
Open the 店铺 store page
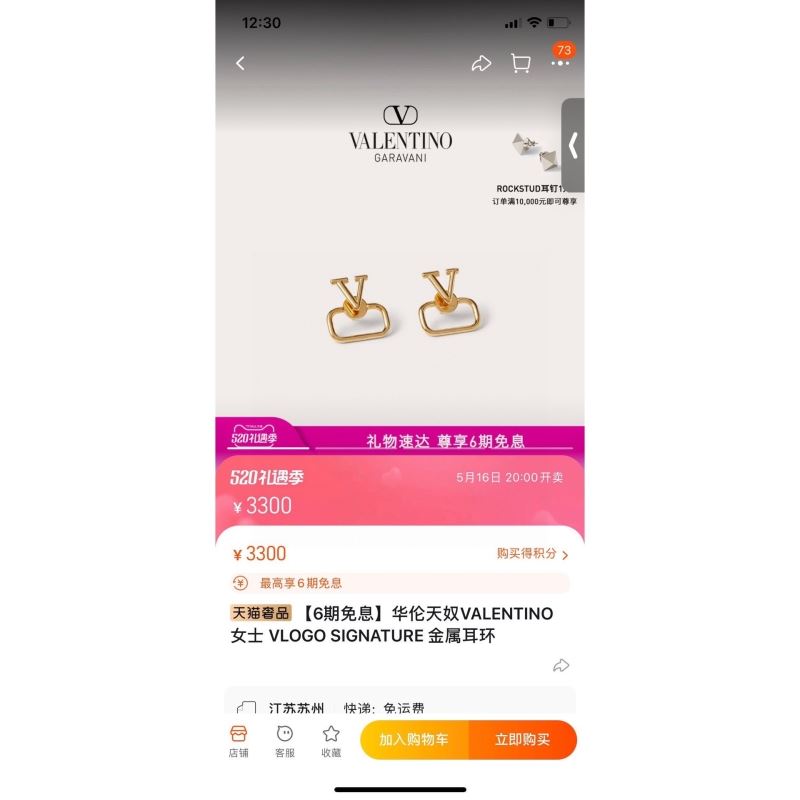point(238,741)
